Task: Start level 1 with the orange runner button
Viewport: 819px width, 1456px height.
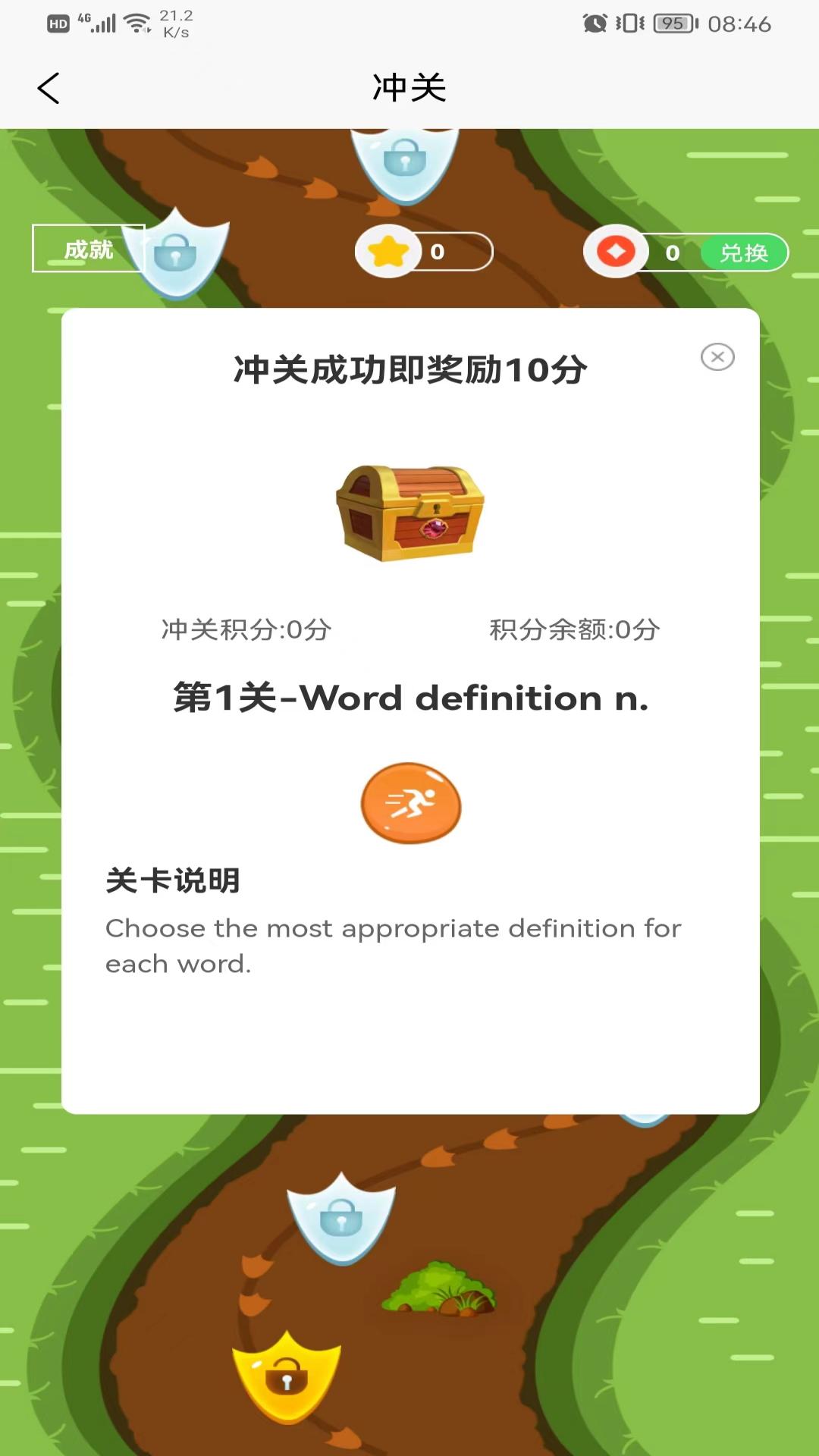Action: click(410, 803)
